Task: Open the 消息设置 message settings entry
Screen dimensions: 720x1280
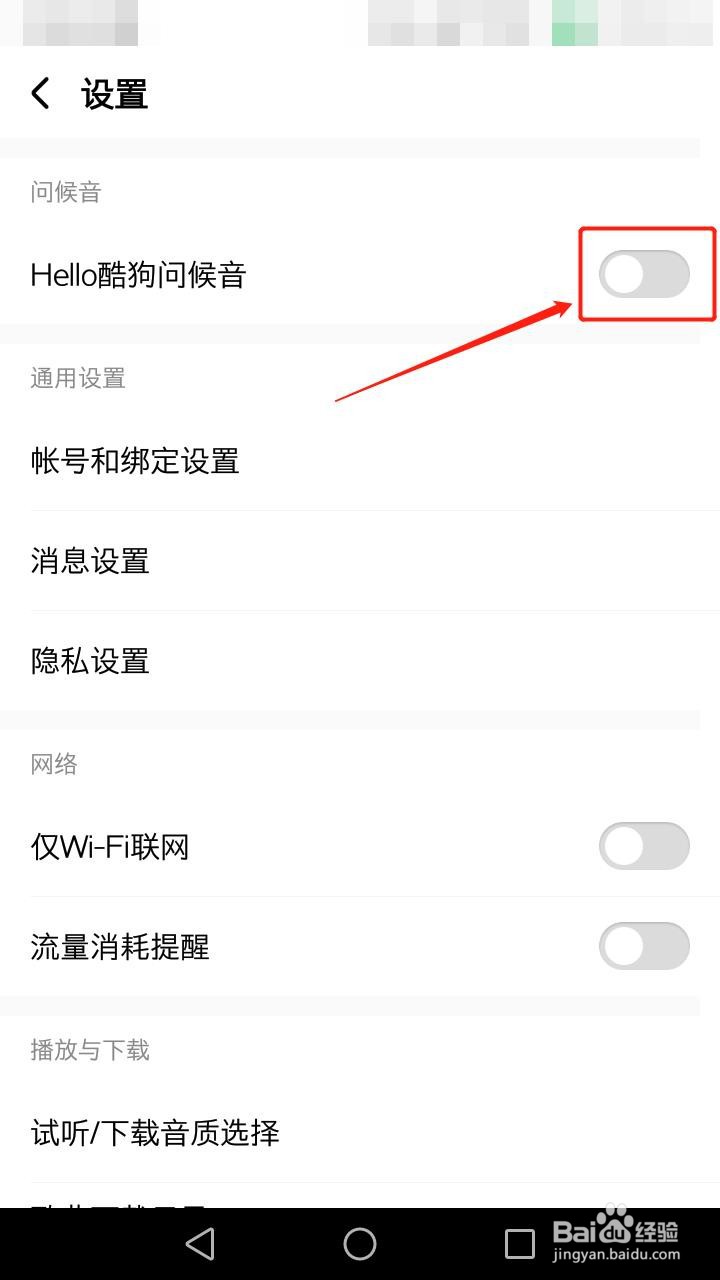Action: [x=88, y=561]
